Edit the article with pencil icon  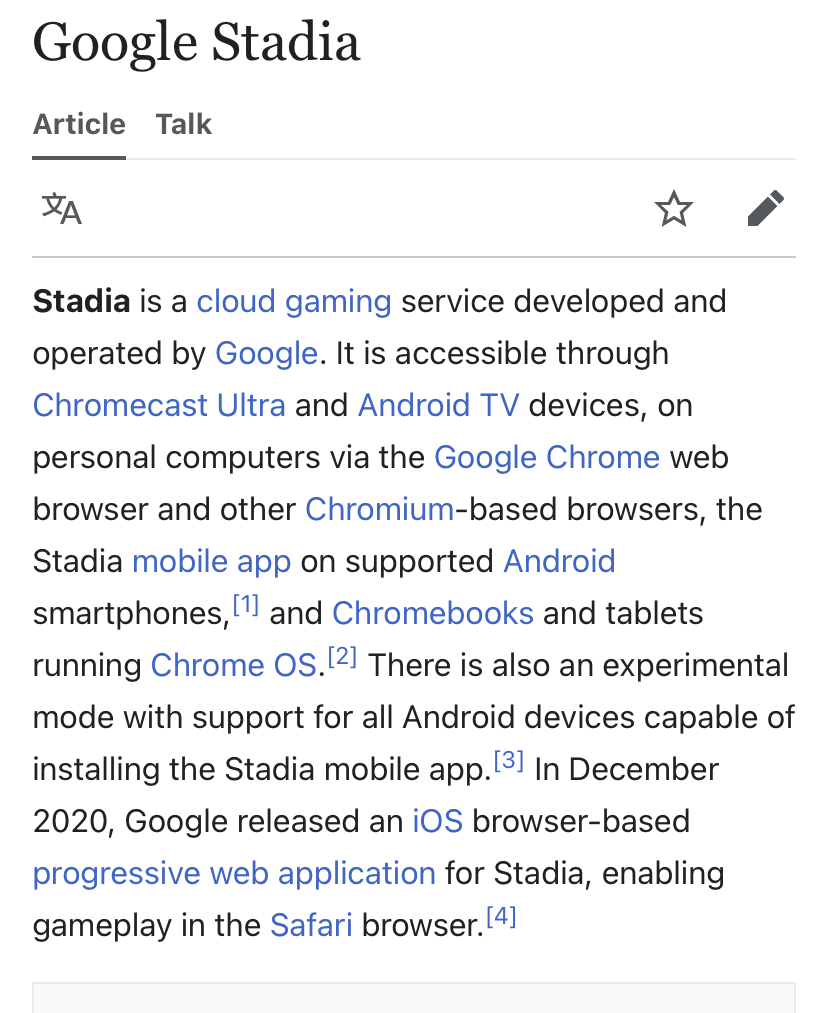[x=765, y=209]
